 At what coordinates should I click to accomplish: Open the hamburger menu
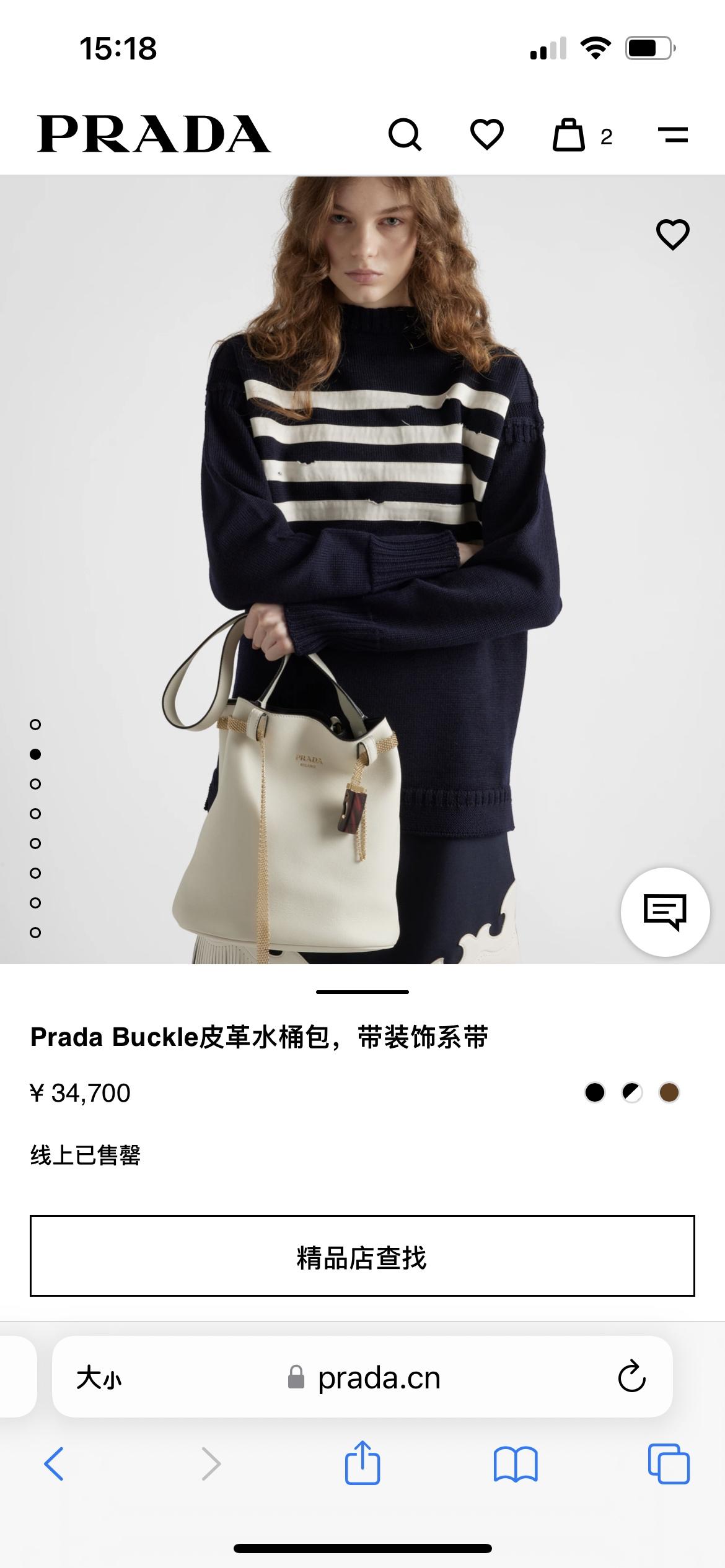(x=673, y=134)
